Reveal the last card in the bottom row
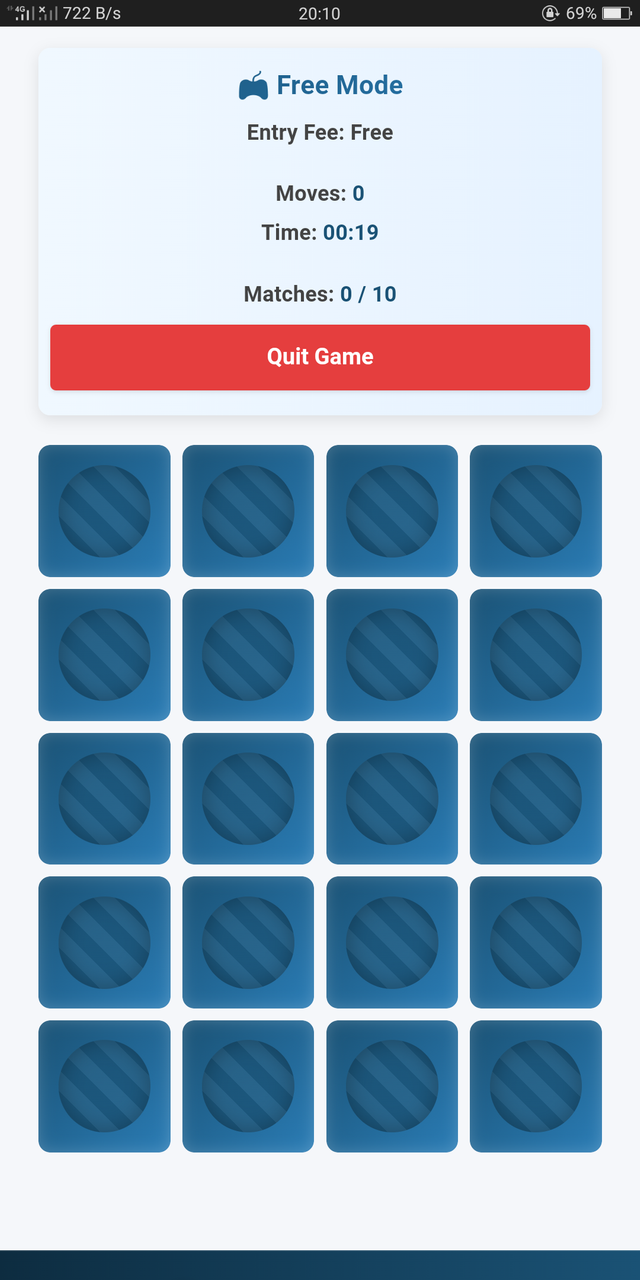640x1280 pixels. (535, 1086)
